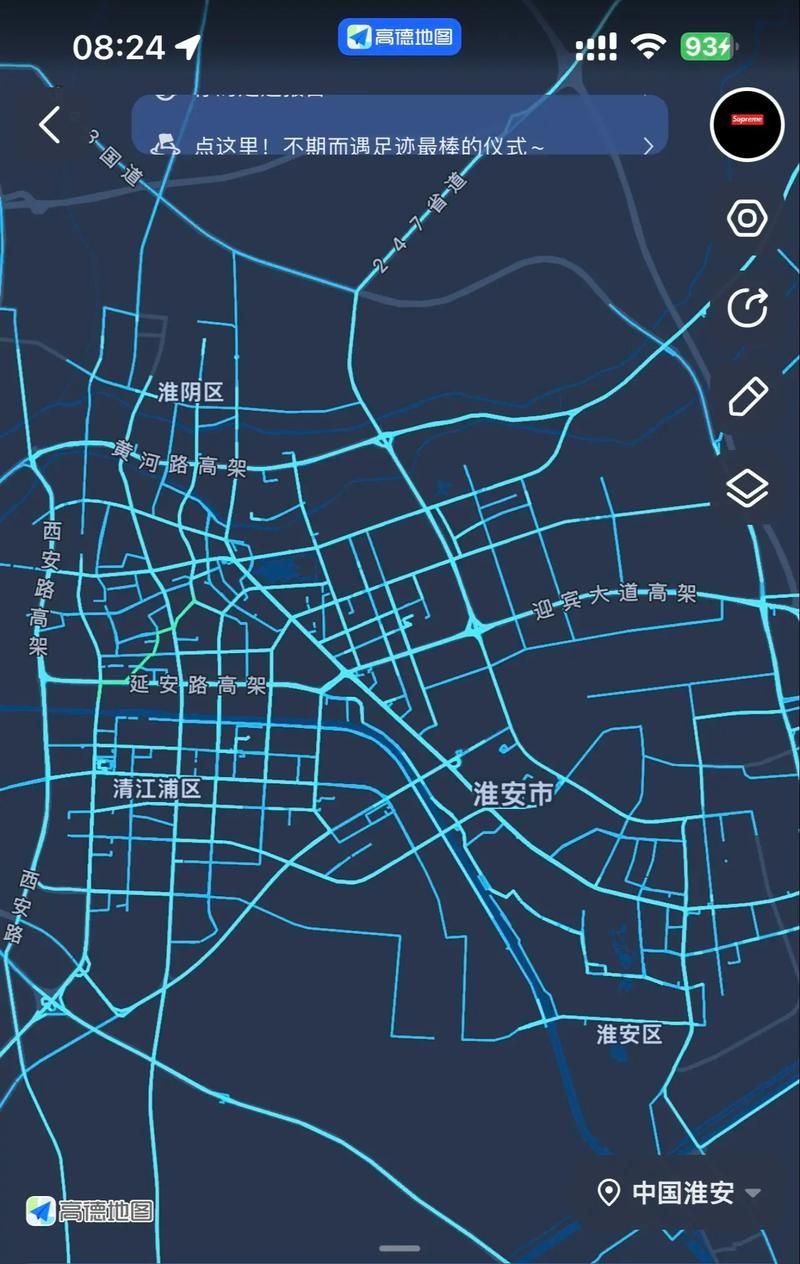Open the hexagon settings icon

[x=747, y=218]
